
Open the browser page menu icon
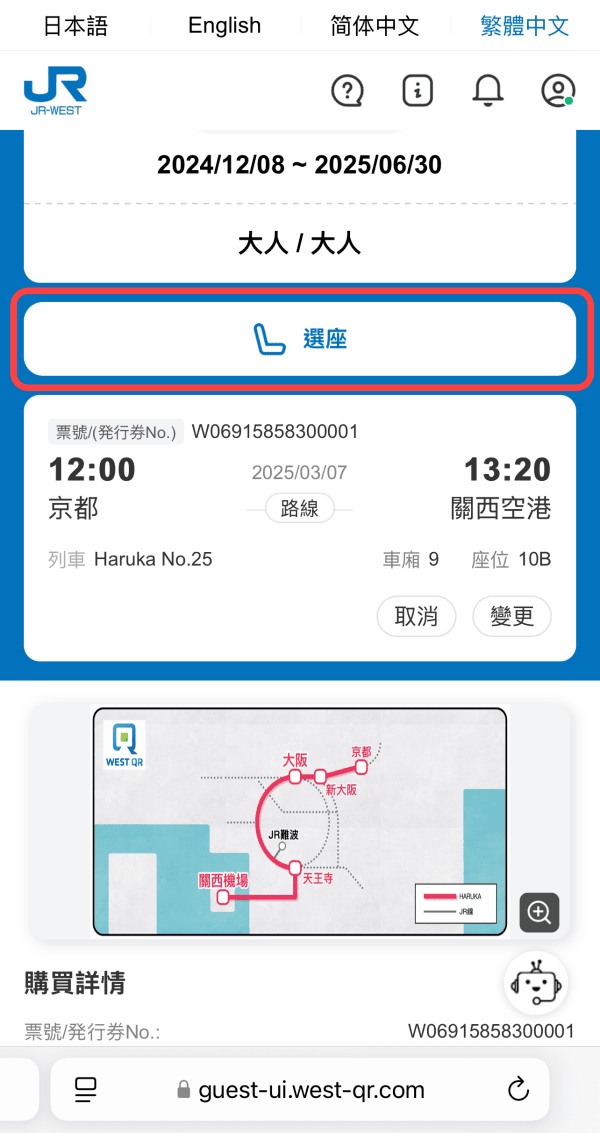86,1089
